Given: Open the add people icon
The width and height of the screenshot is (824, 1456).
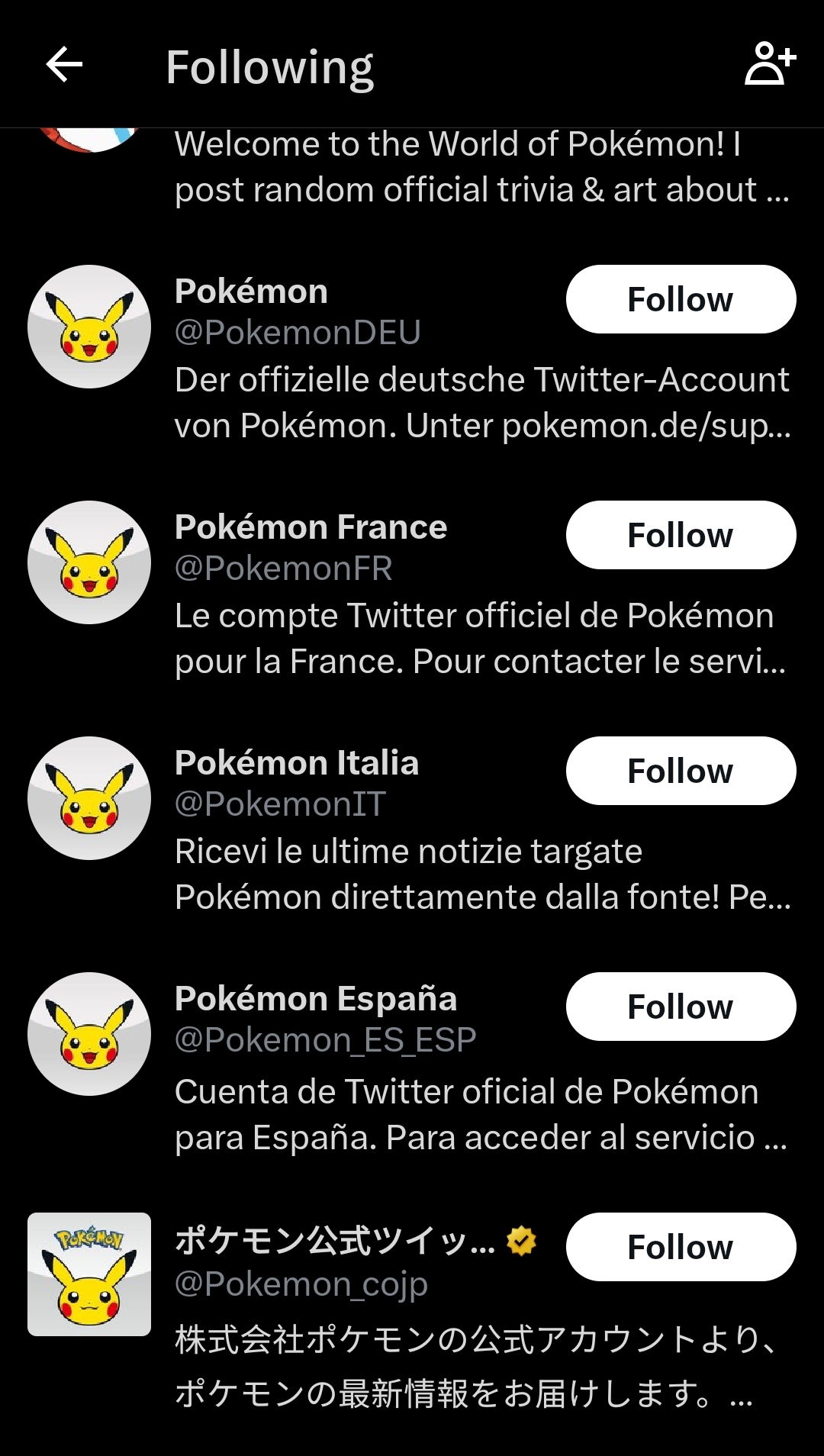Looking at the screenshot, I should coord(770,64).
